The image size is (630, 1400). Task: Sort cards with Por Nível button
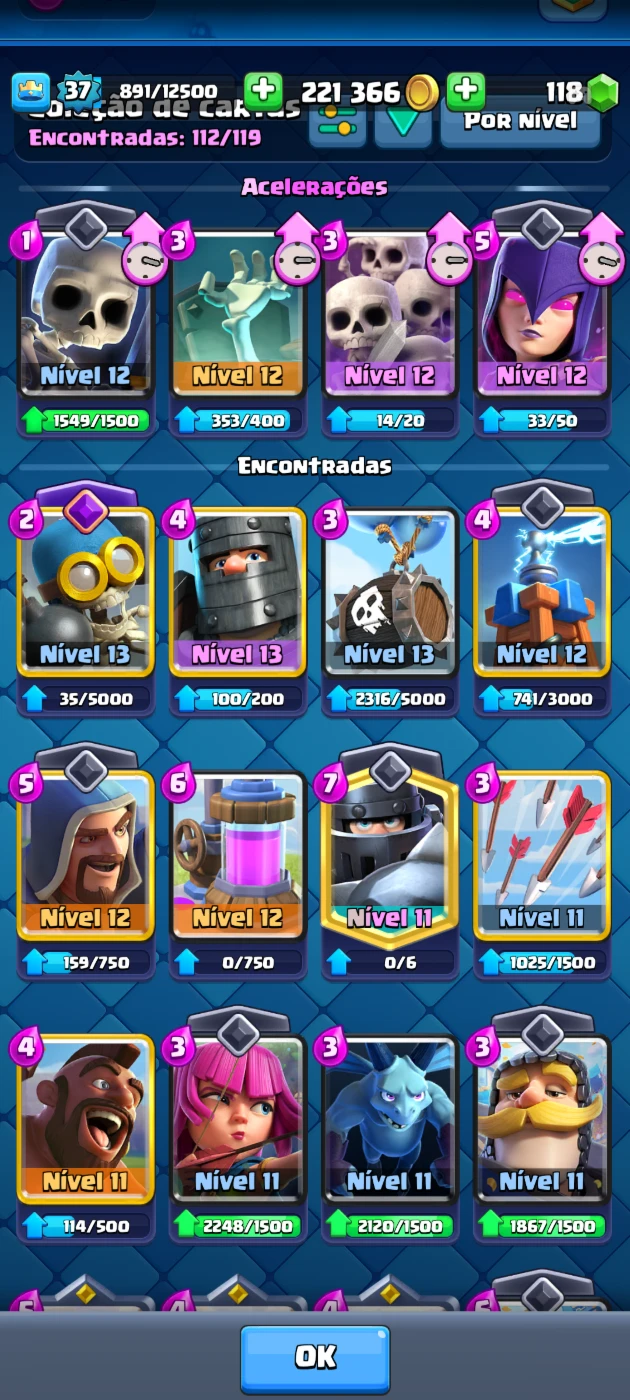pyautogui.click(x=521, y=124)
